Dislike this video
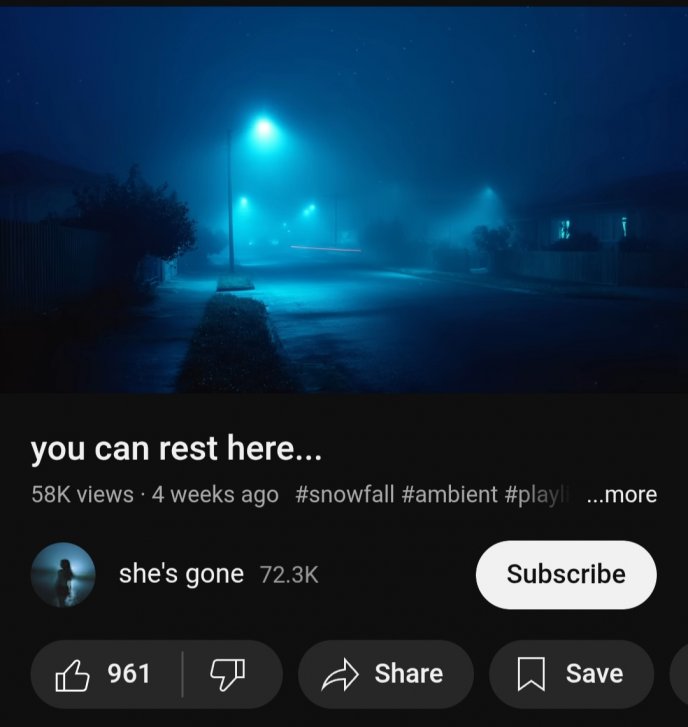 click(x=228, y=675)
